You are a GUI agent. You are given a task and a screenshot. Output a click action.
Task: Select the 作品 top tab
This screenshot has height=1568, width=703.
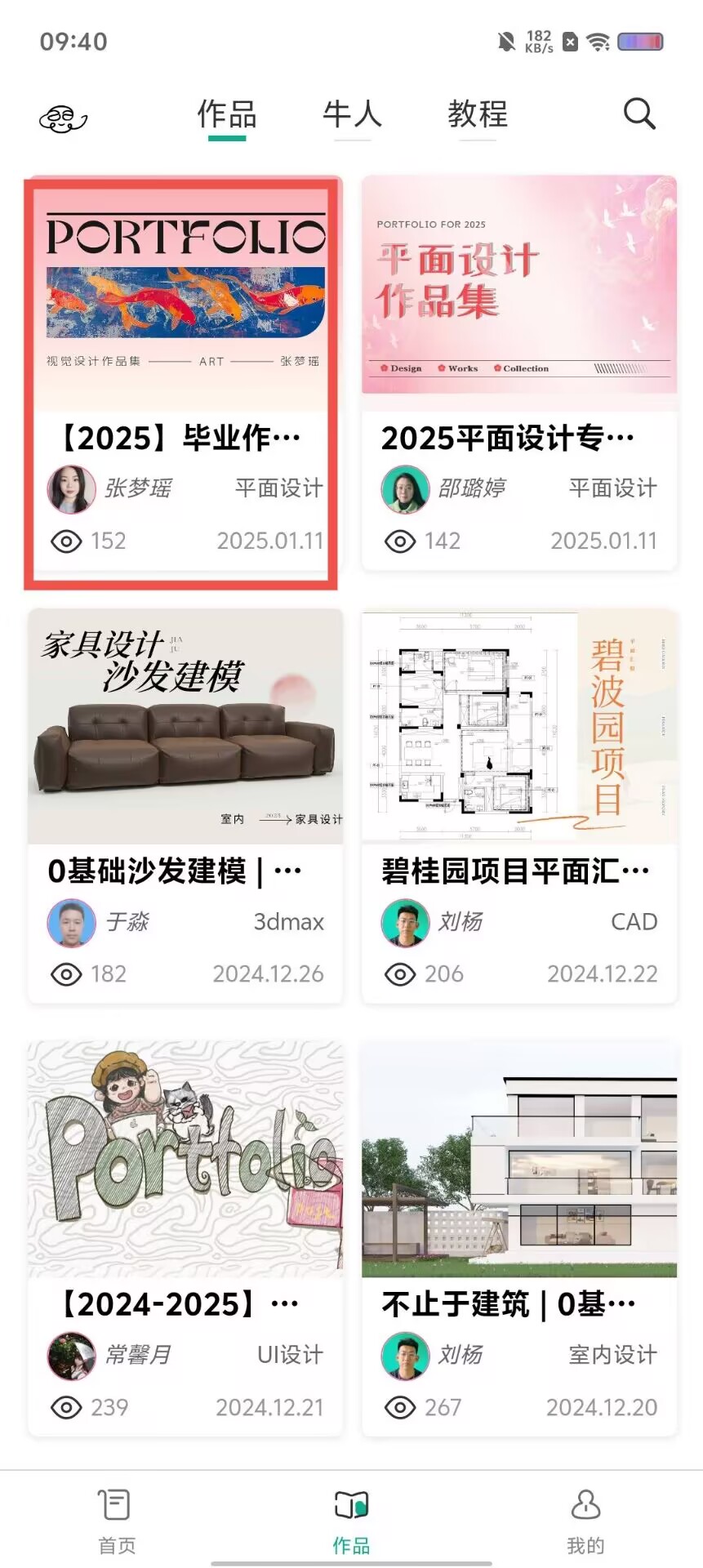pos(227,114)
